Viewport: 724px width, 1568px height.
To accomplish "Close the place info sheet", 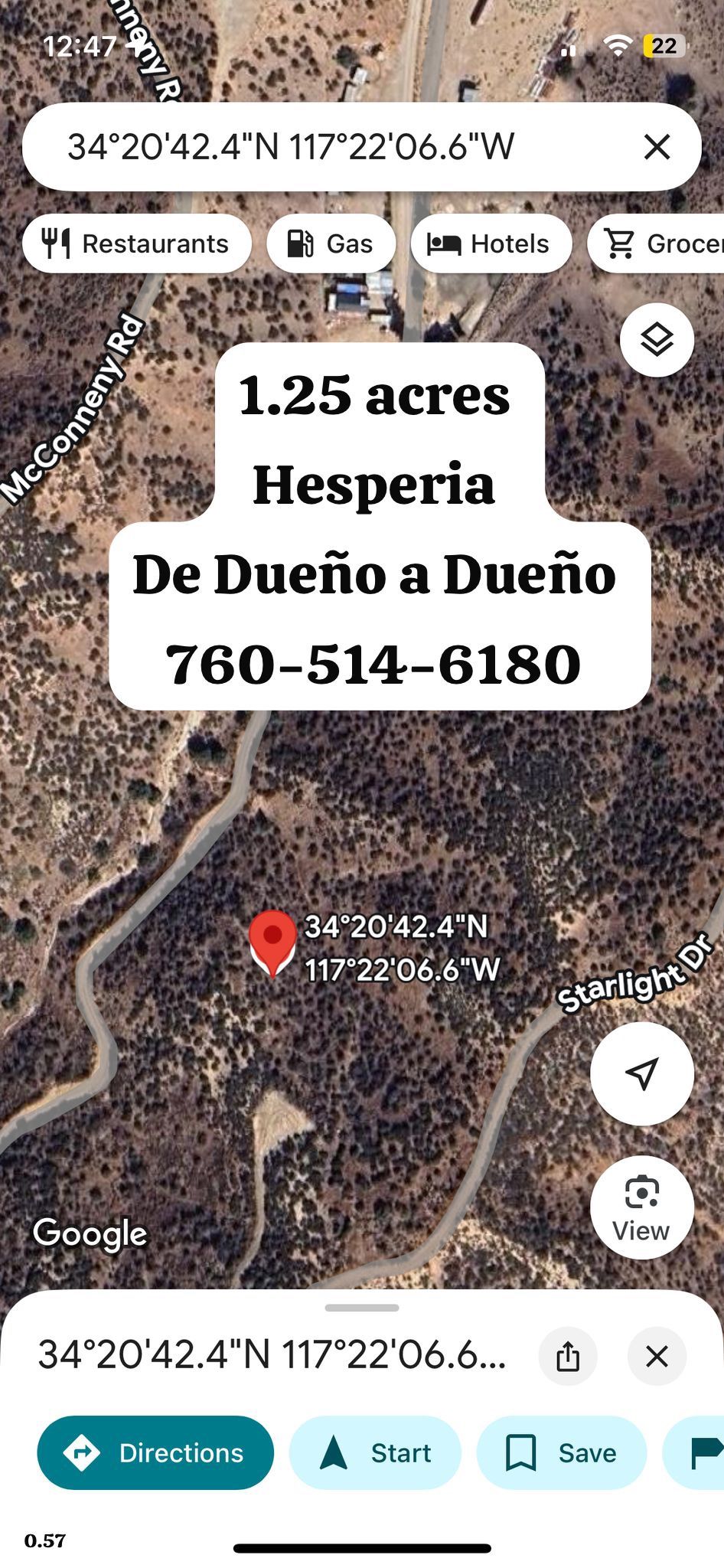I will [657, 1357].
